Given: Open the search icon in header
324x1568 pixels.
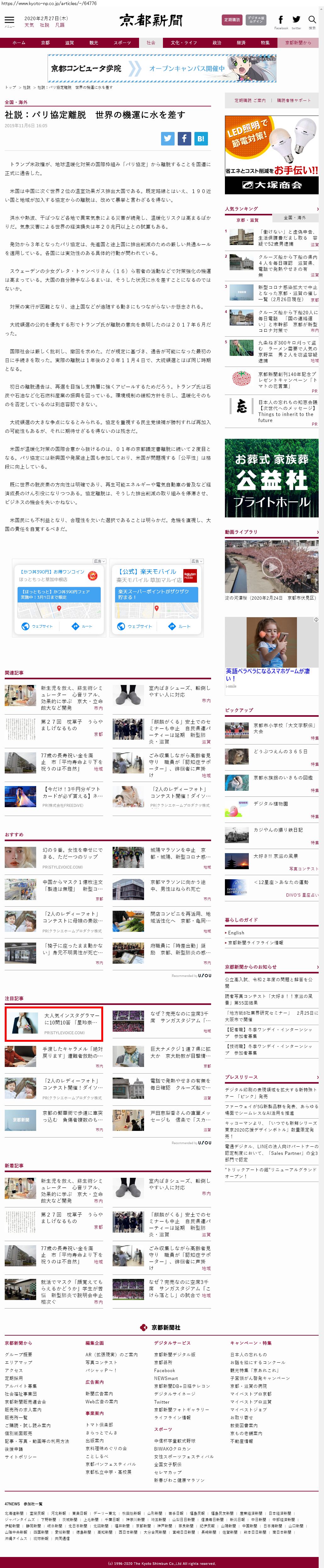Looking at the screenshot, I should [312, 20].
